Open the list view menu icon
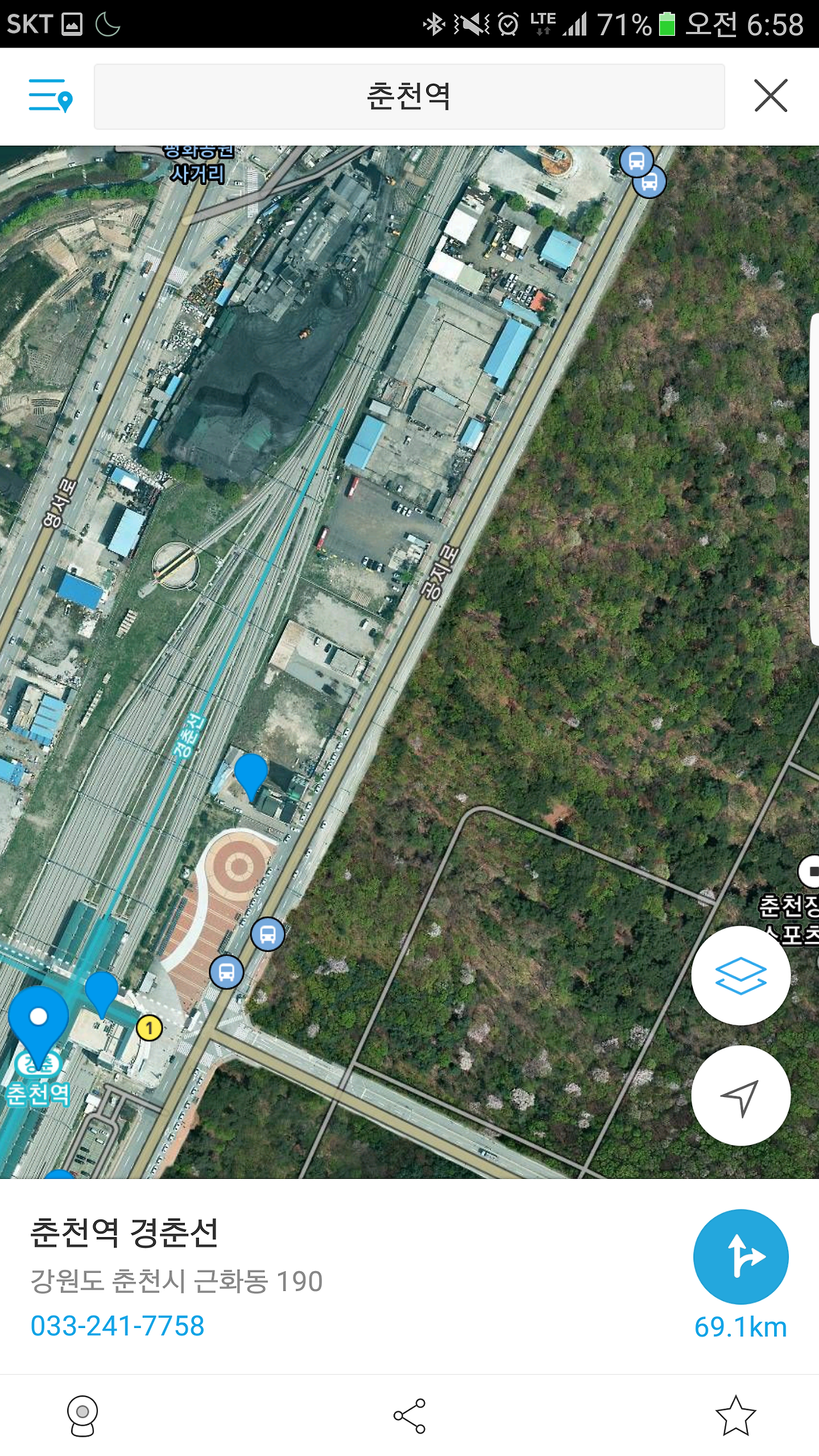The width and height of the screenshot is (819, 1456). click(51, 96)
